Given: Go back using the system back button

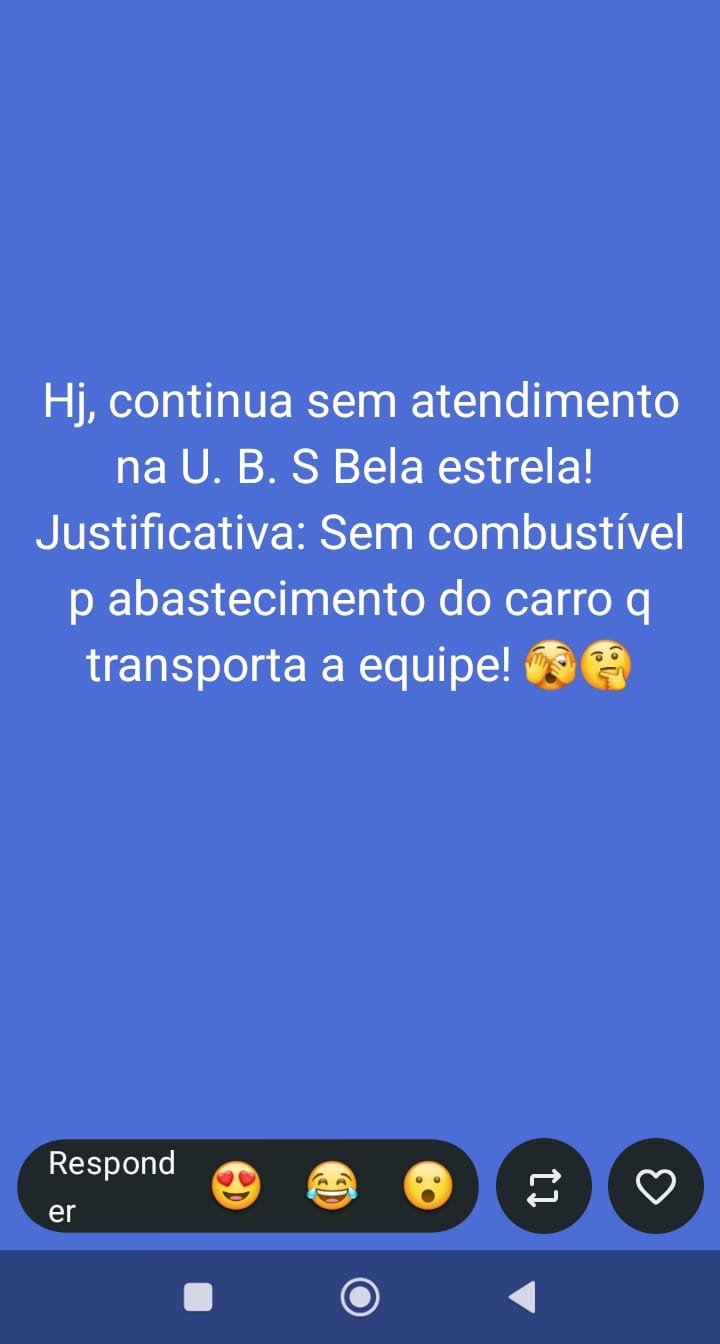Looking at the screenshot, I should (522, 1297).
